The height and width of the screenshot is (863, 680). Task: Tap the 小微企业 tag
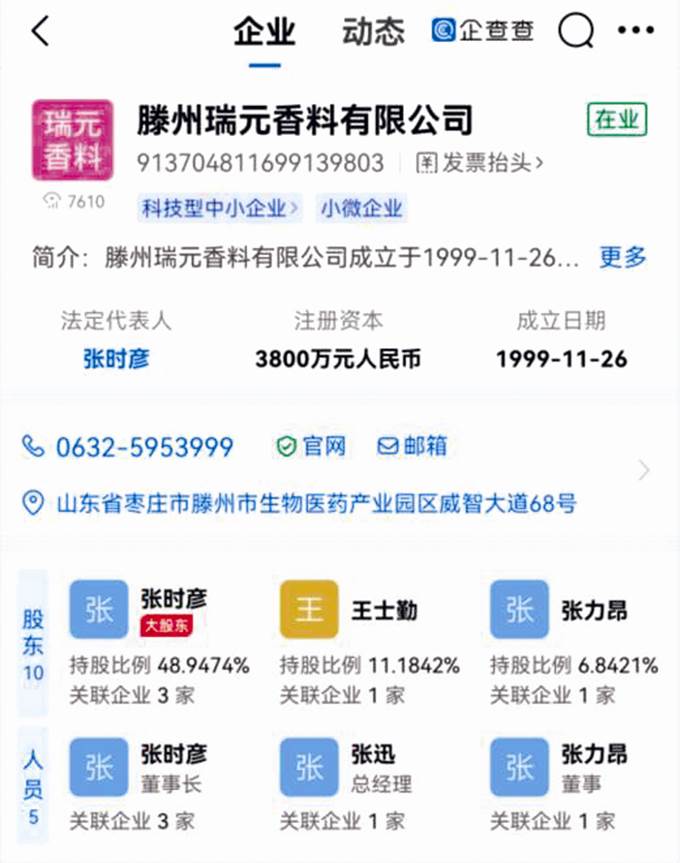click(361, 209)
